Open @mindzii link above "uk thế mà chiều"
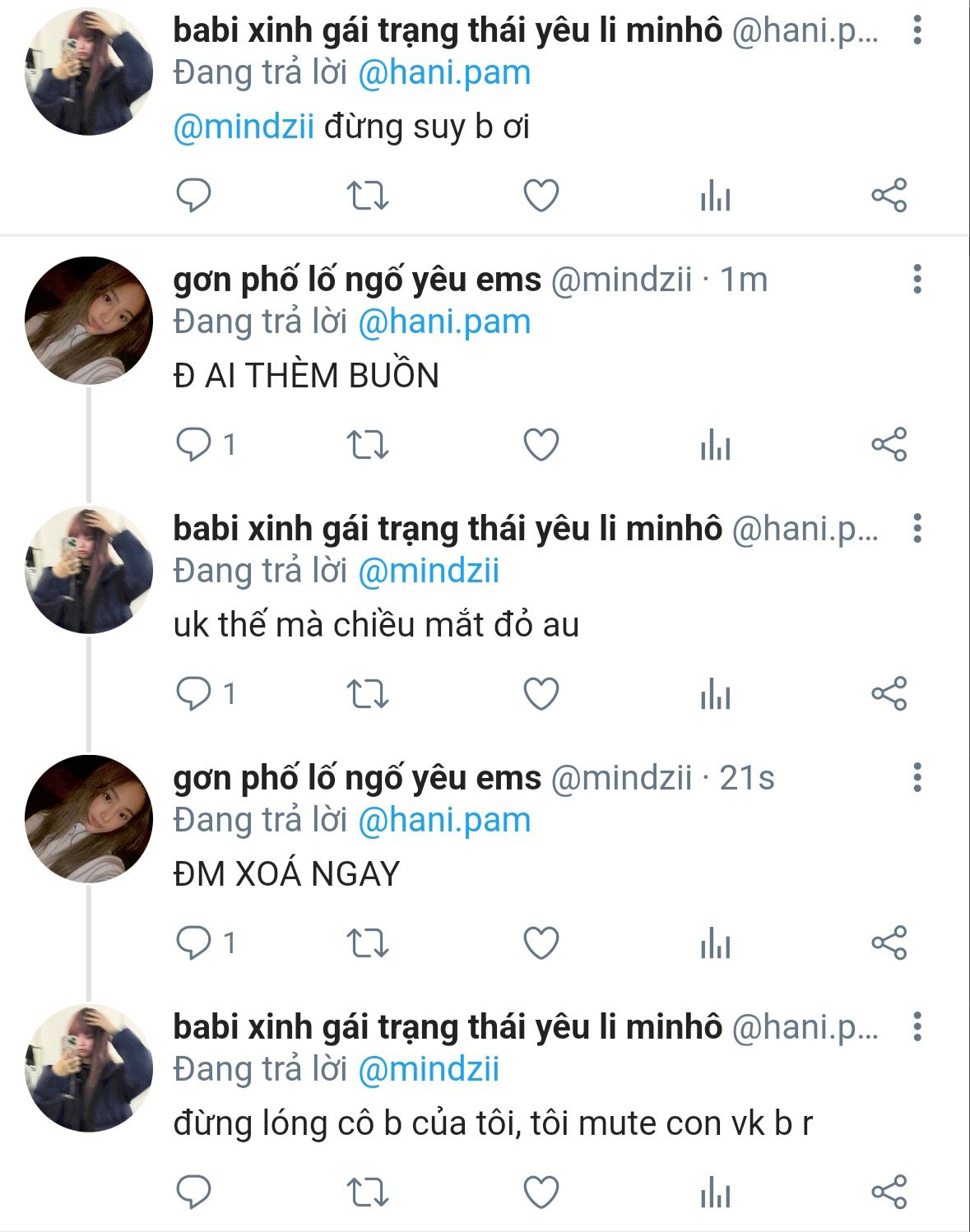 point(429,571)
